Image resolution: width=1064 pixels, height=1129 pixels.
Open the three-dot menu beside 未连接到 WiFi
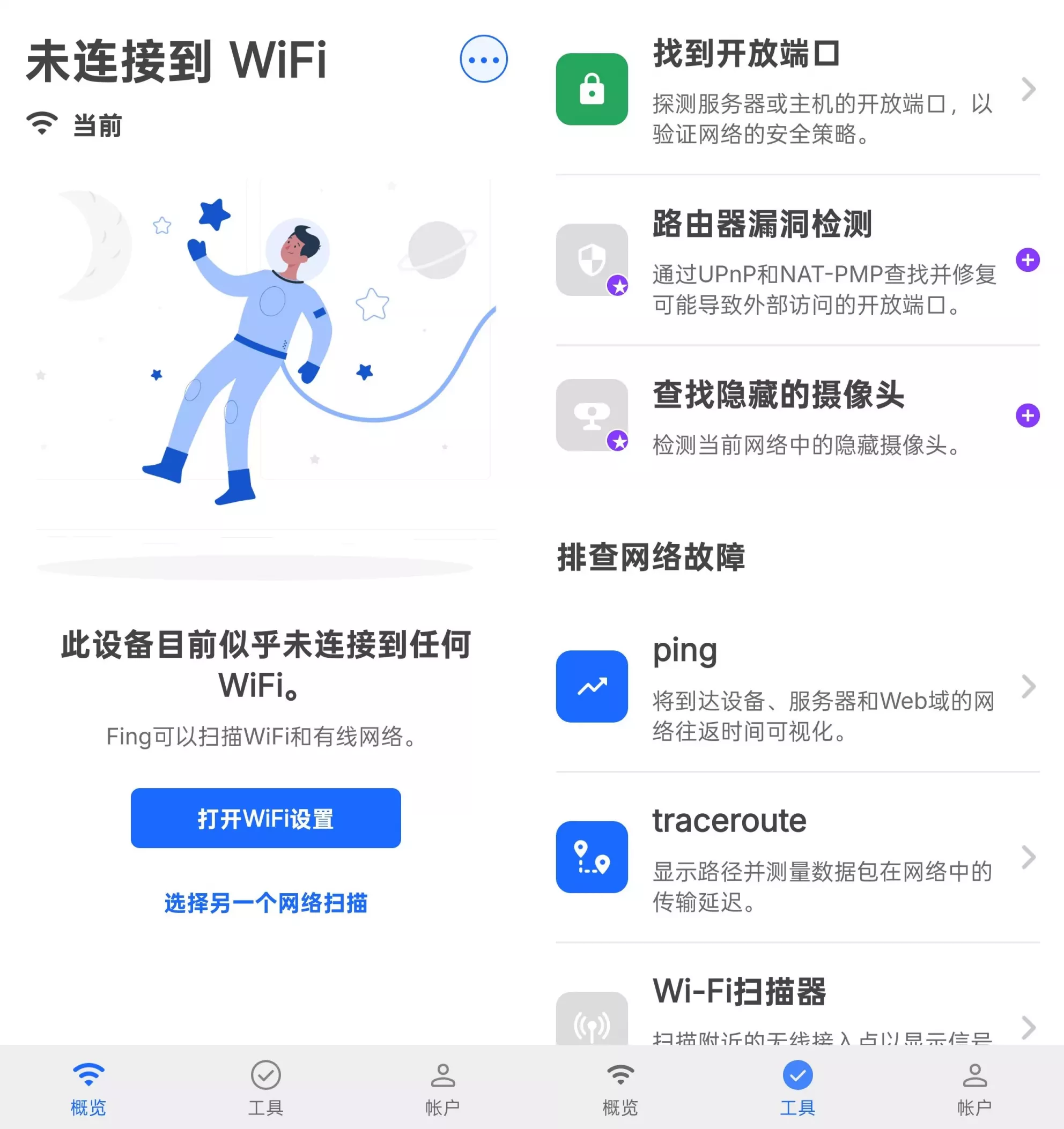[x=483, y=59]
